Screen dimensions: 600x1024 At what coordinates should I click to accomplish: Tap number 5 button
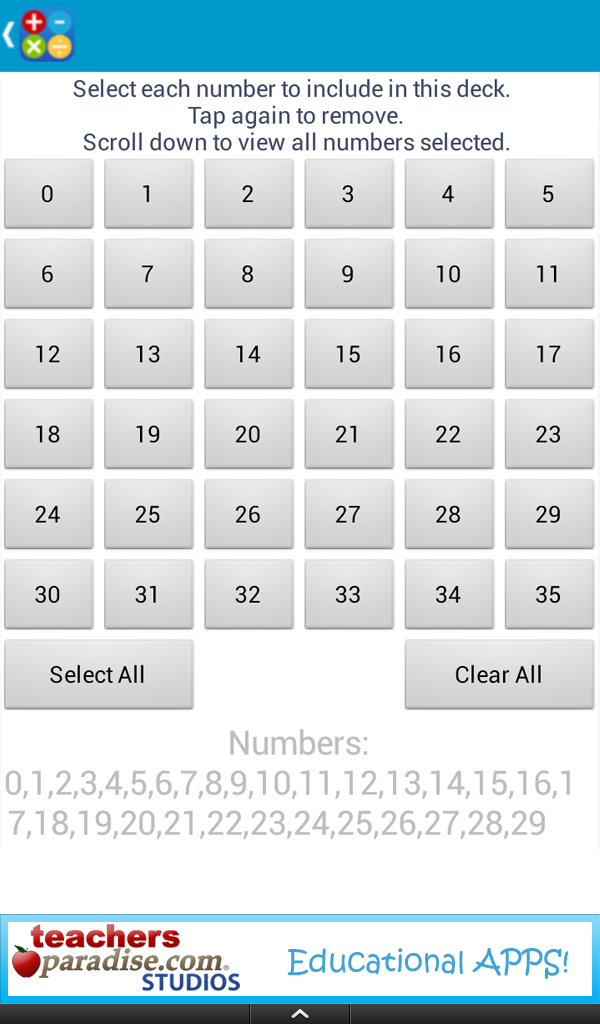click(x=548, y=194)
